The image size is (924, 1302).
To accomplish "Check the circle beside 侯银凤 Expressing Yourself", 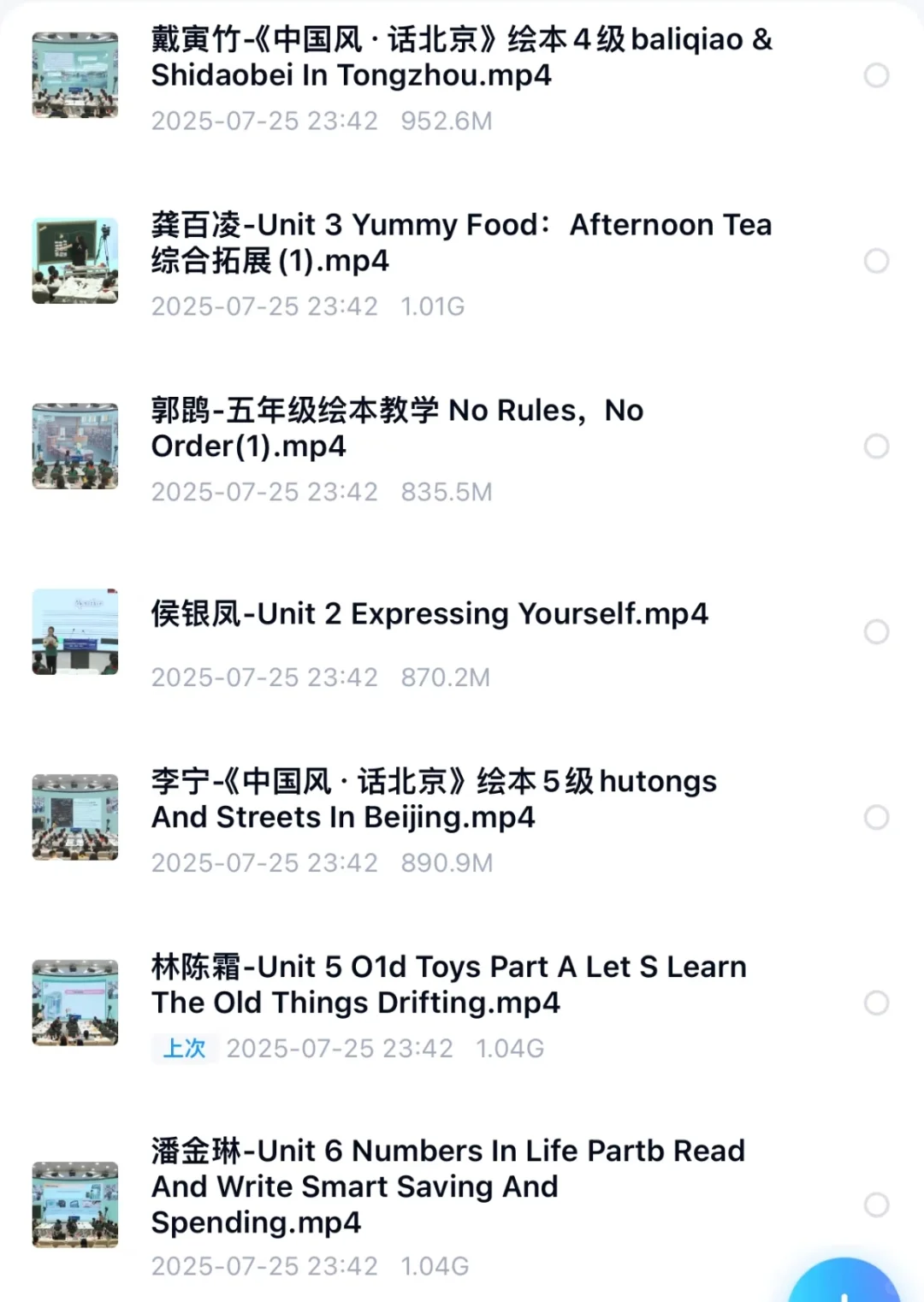I will (x=876, y=632).
